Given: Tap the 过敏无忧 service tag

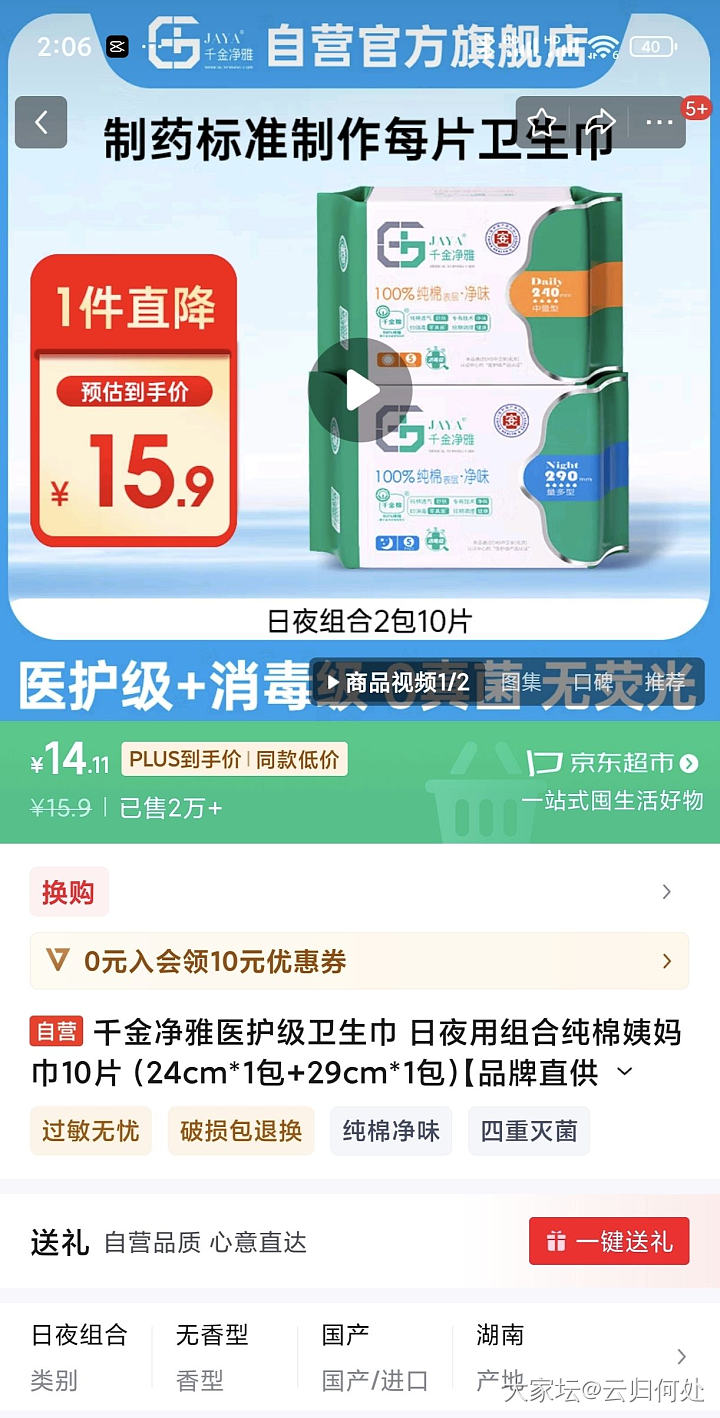Looking at the screenshot, I should (90, 1131).
